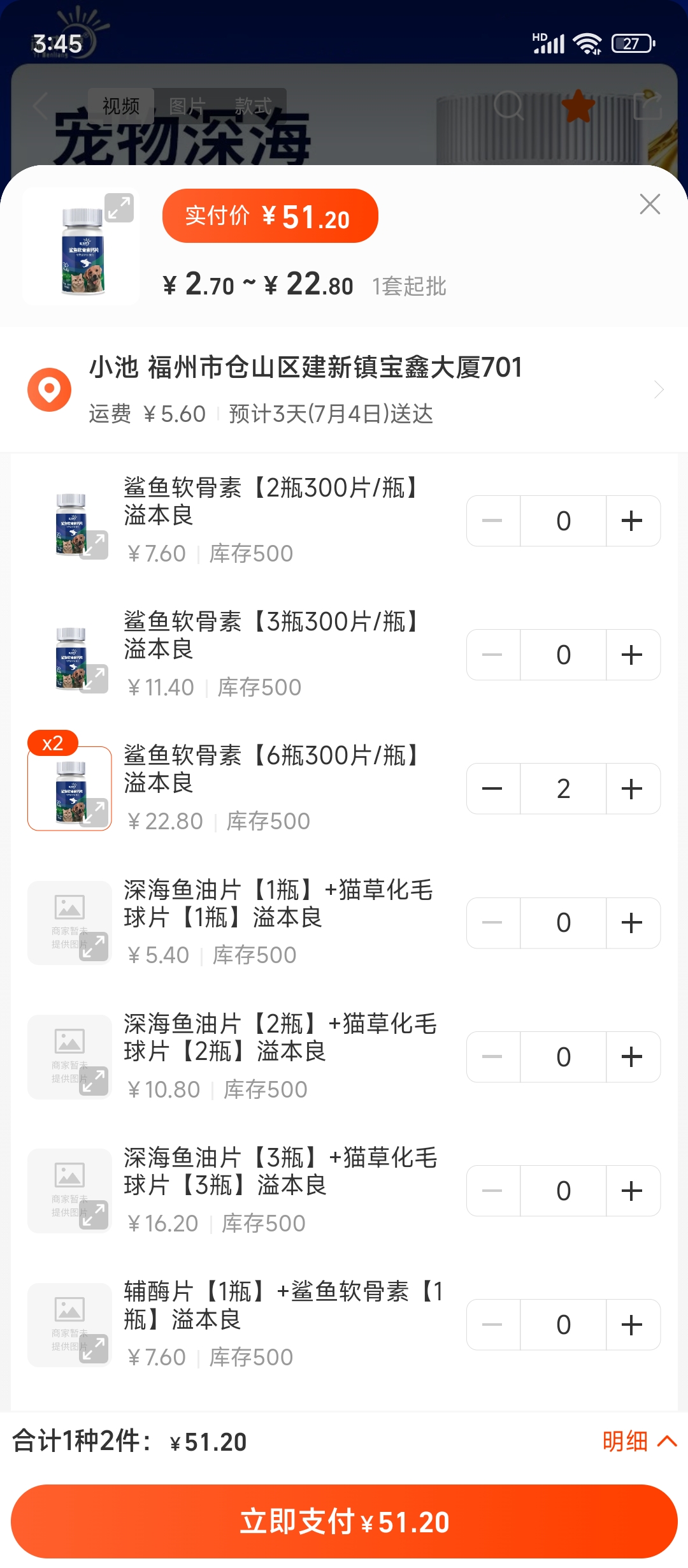Add one 深海鱼油片【2瓶】+猫草化毛球片【2瓶】

[632, 1057]
